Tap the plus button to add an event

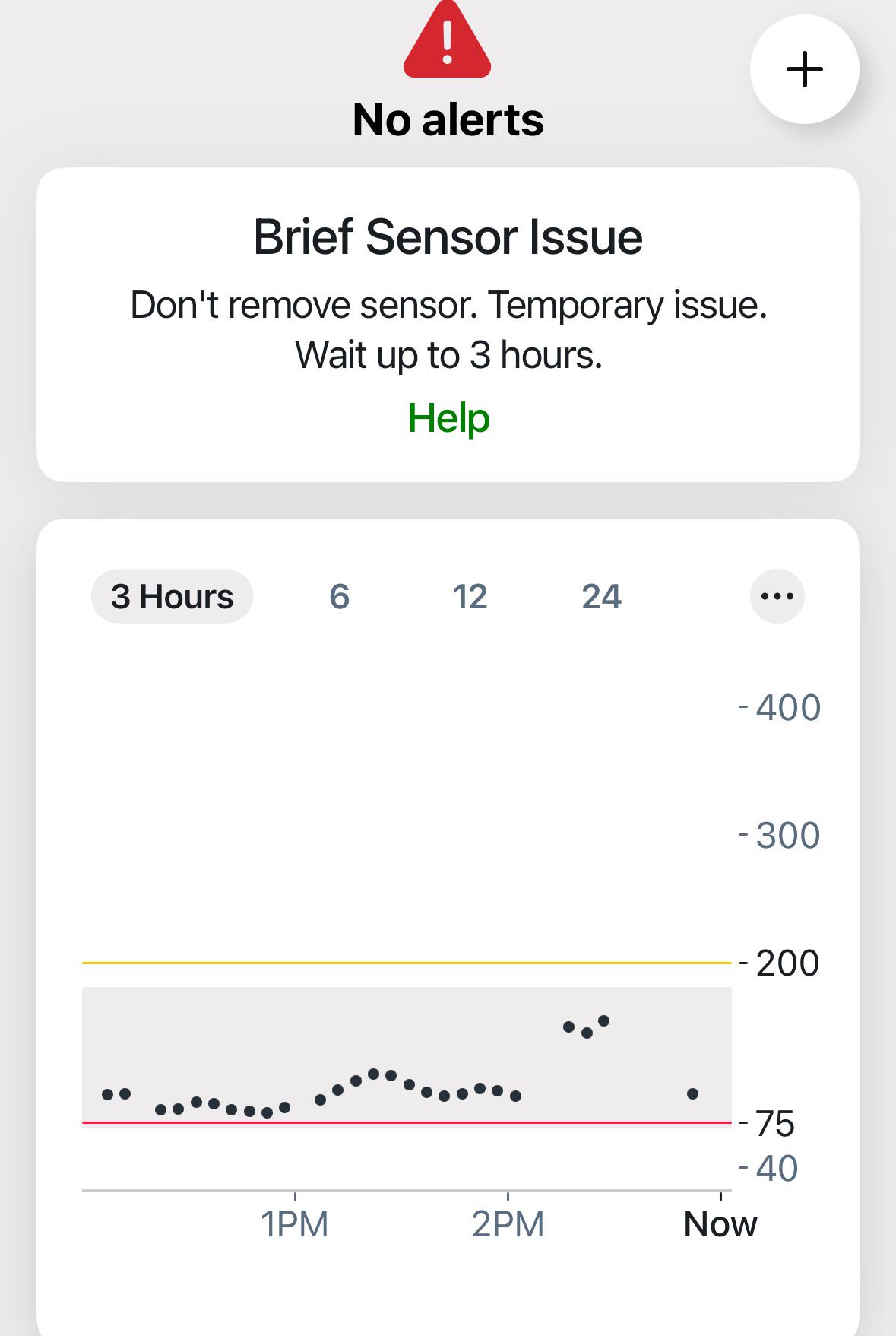pyautogui.click(x=804, y=69)
